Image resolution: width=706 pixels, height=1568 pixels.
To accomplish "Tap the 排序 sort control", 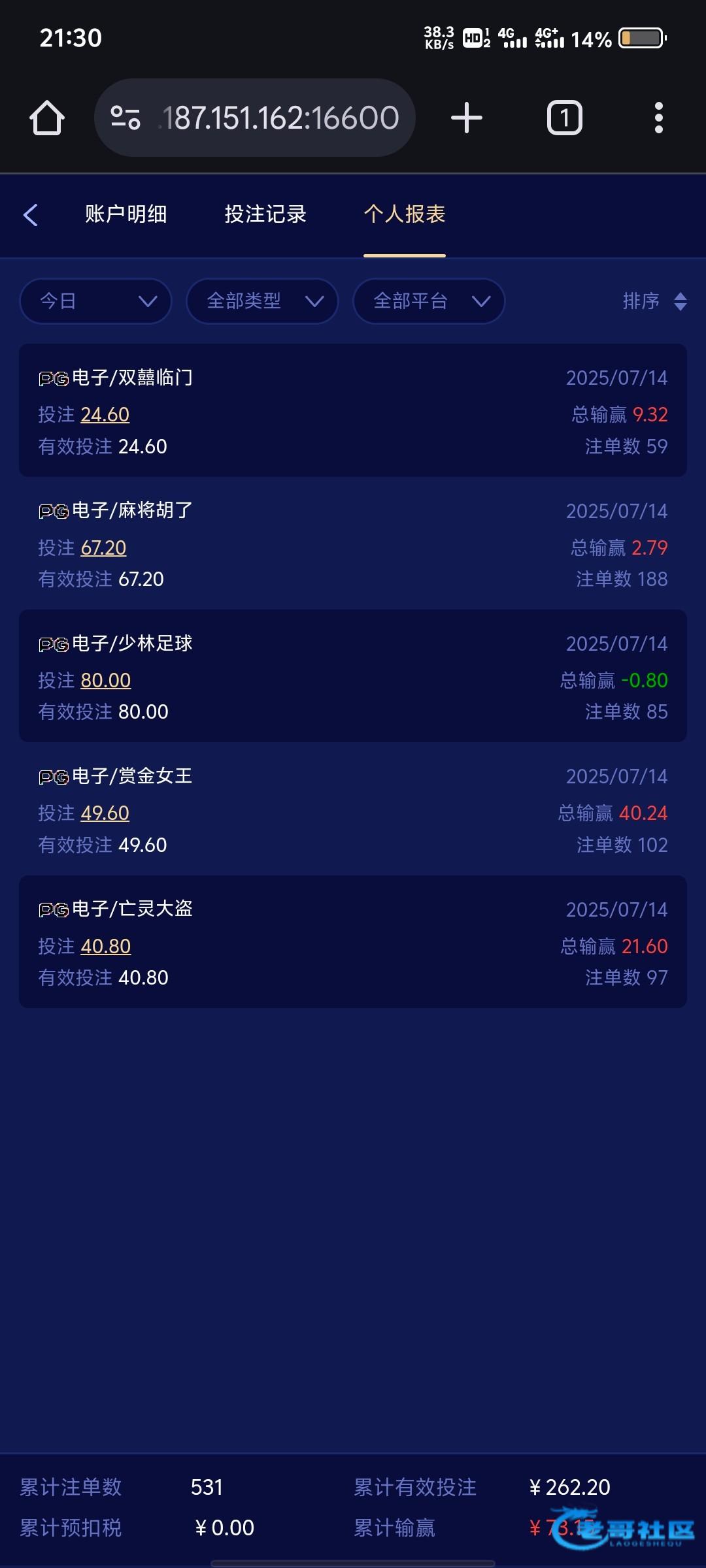I will [x=654, y=301].
